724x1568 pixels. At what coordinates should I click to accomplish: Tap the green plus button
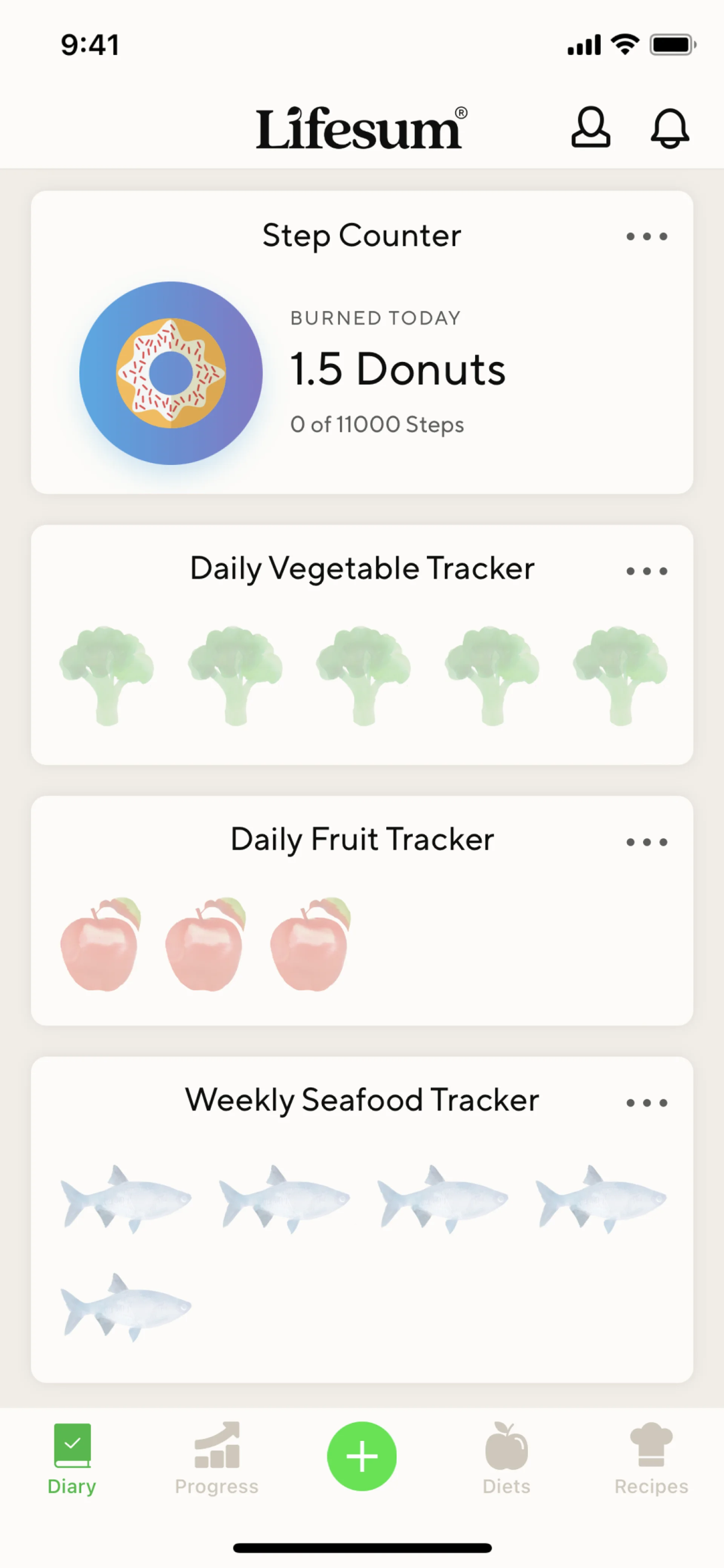[x=362, y=1457]
